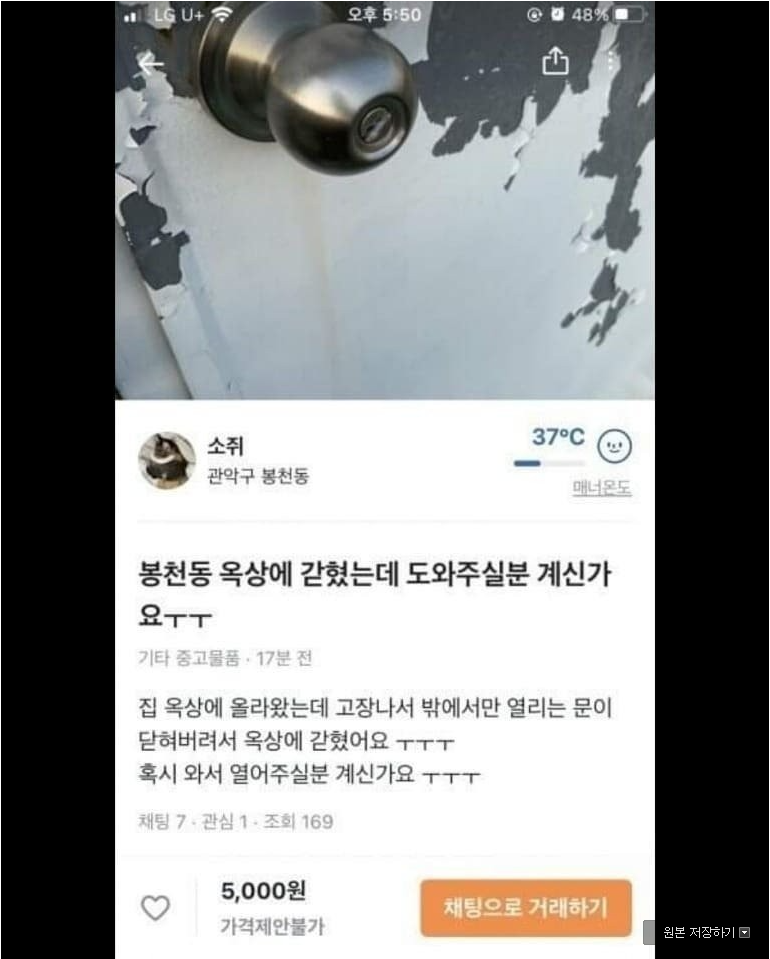
Task: Open the overflow menu
Action: [611, 62]
